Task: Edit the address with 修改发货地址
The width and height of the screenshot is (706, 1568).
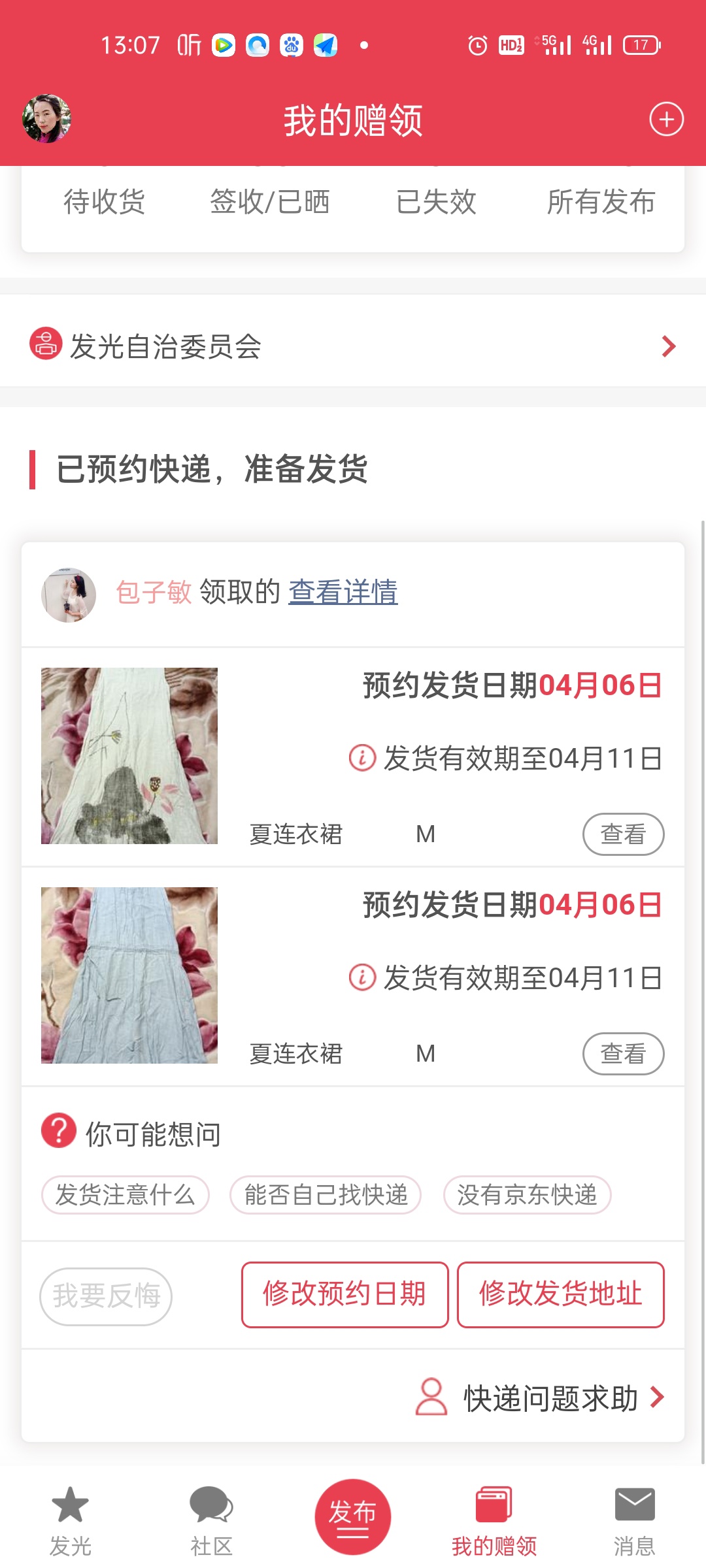Action: click(560, 1294)
